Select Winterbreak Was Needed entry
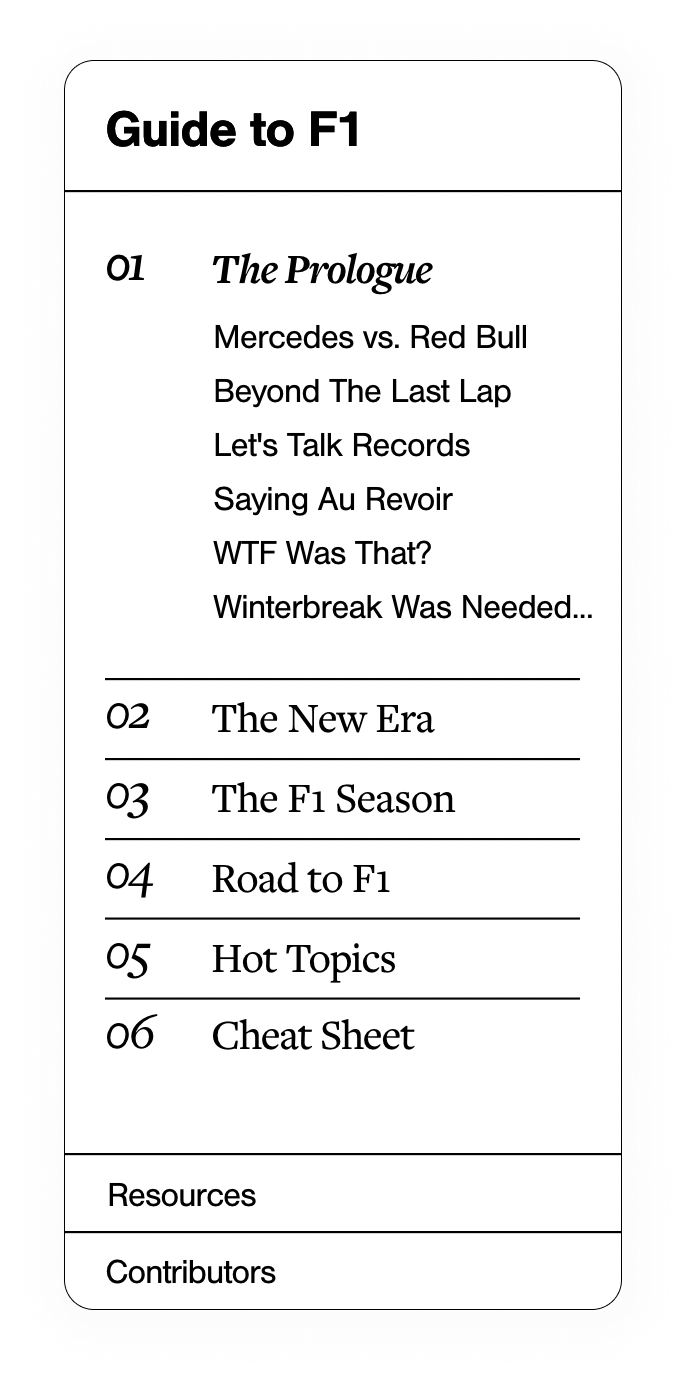Screen dimensions: 694x1386 [x=402, y=607]
